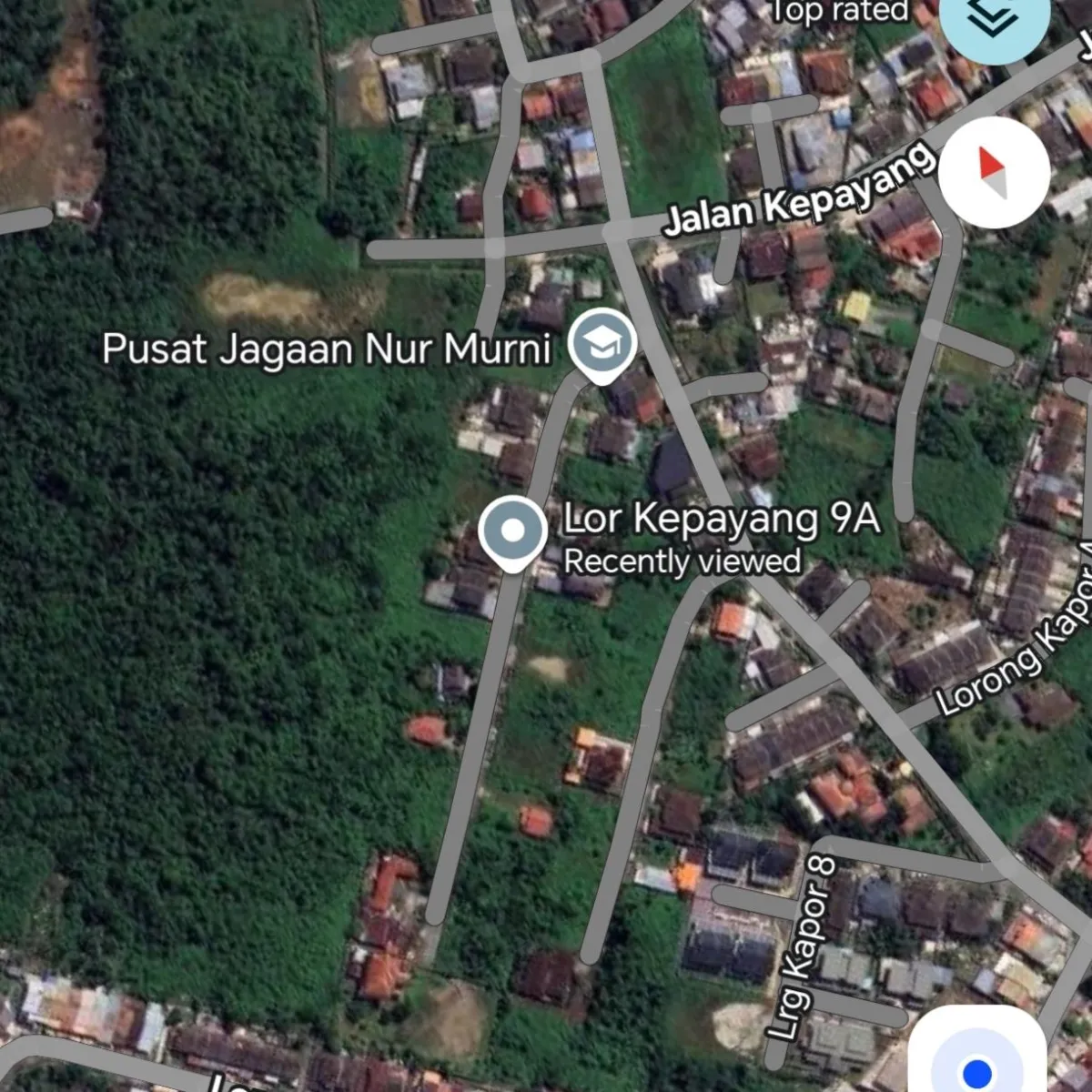The image size is (1092, 1092).
Task: Tap the compass to reset orientation
Action: [994, 172]
